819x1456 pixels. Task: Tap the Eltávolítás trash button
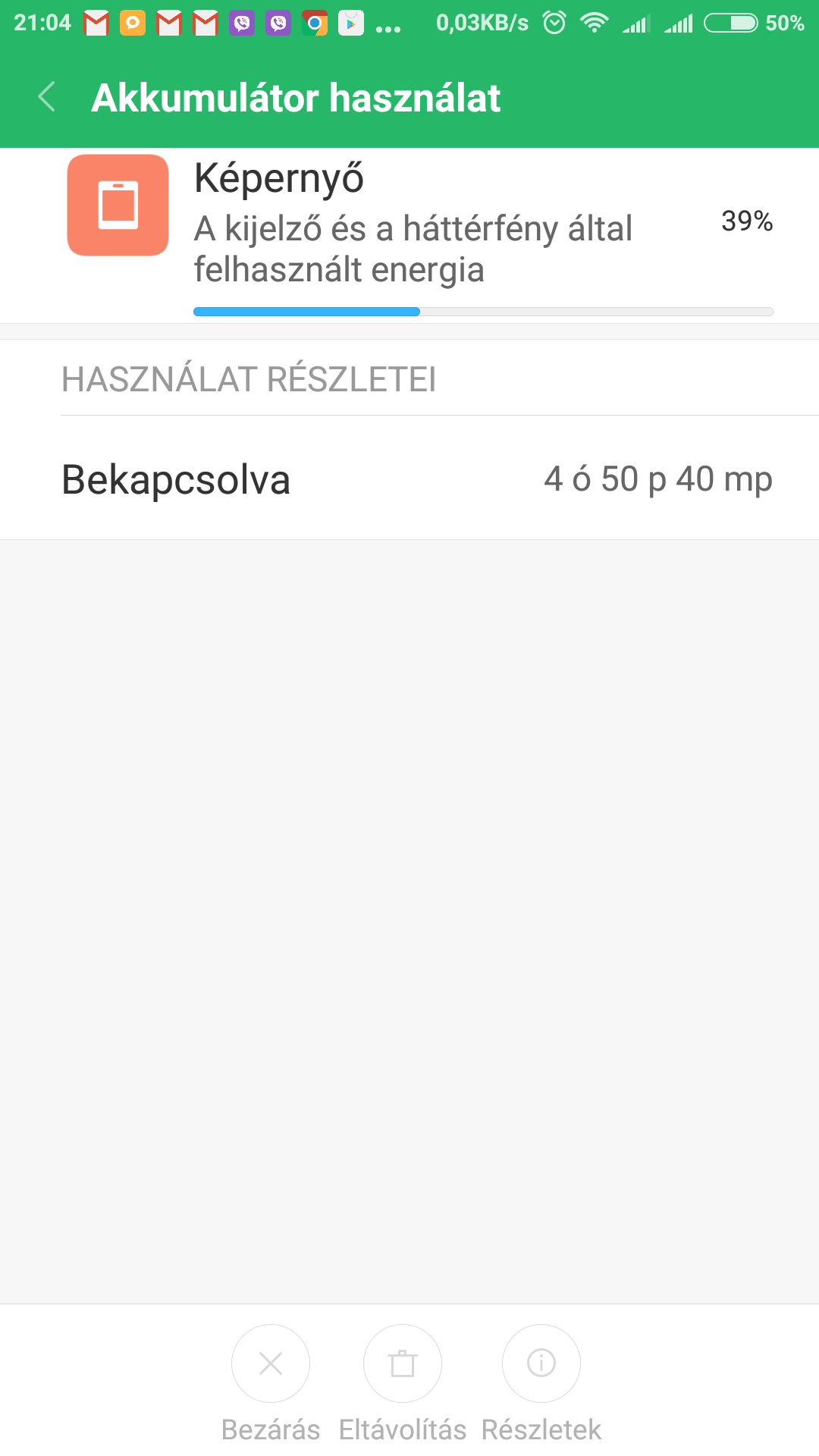pos(403,1363)
